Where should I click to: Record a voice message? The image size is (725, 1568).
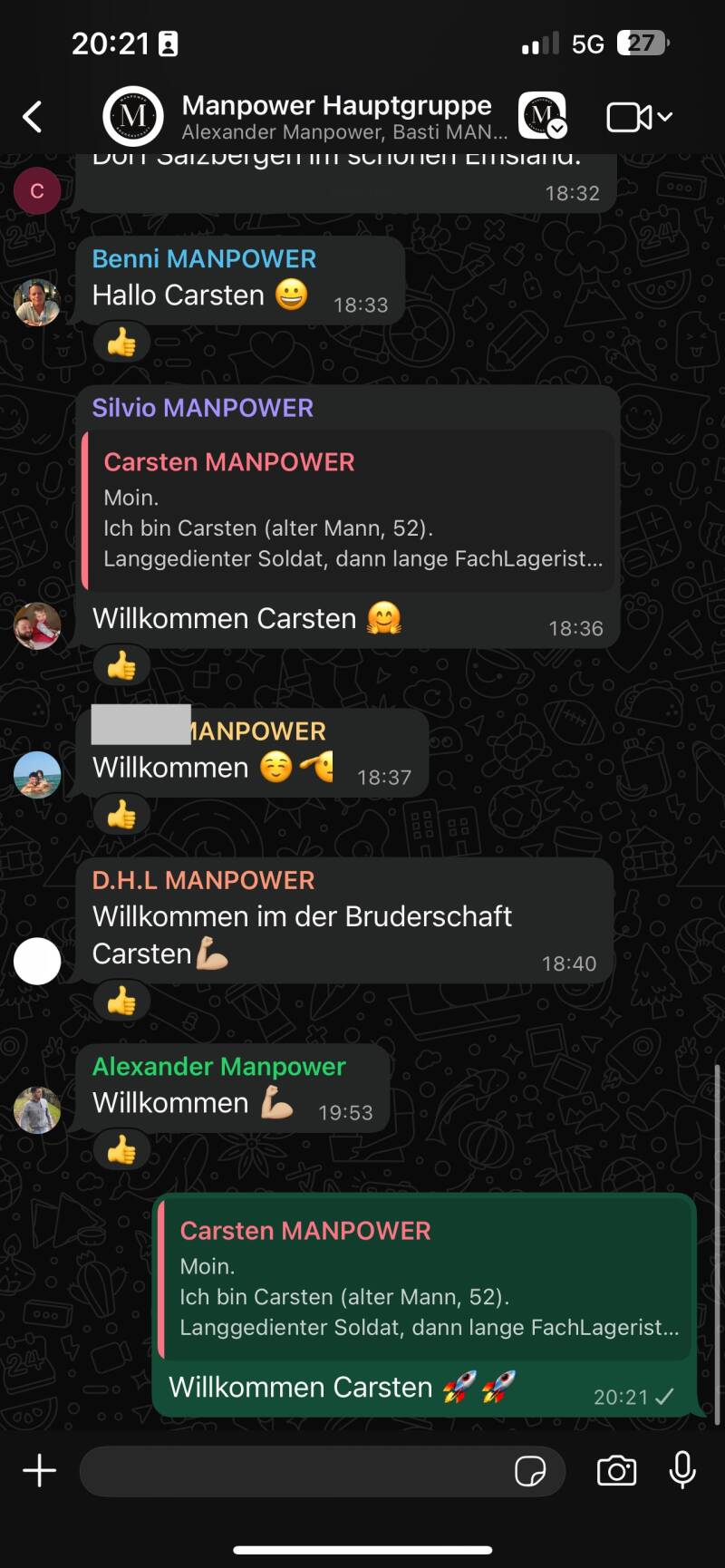[x=682, y=1470]
